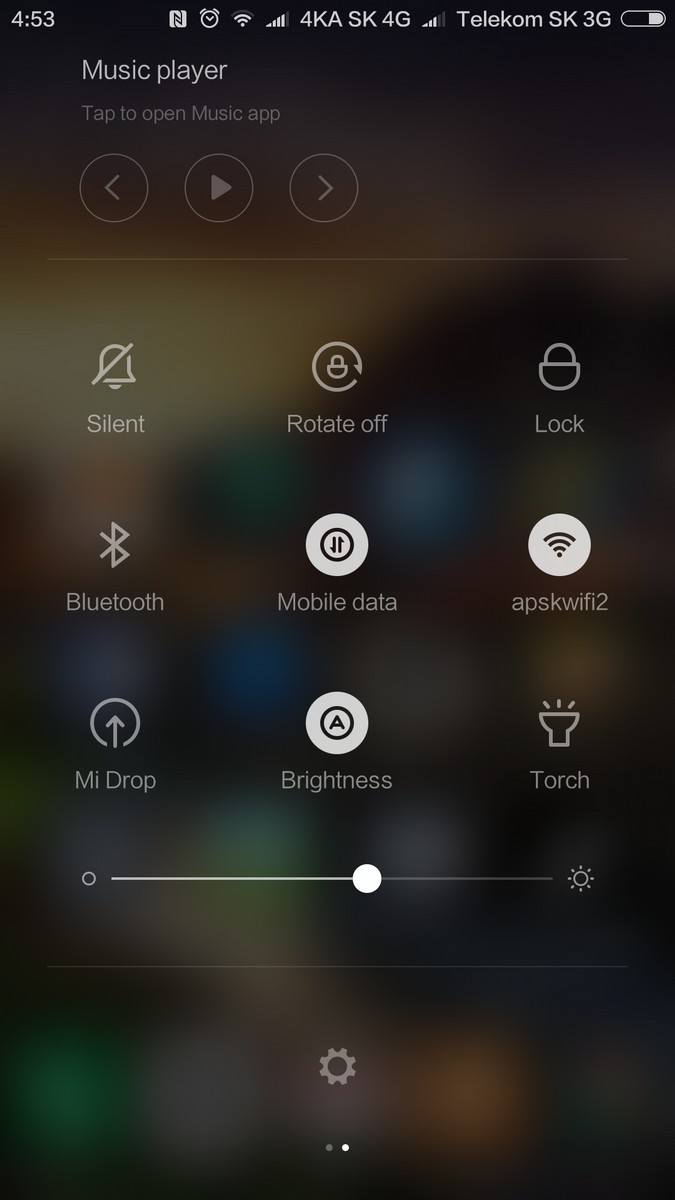Disable Mobile data
Image resolution: width=675 pixels, height=1200 pixels.
(x=337, y=545)
